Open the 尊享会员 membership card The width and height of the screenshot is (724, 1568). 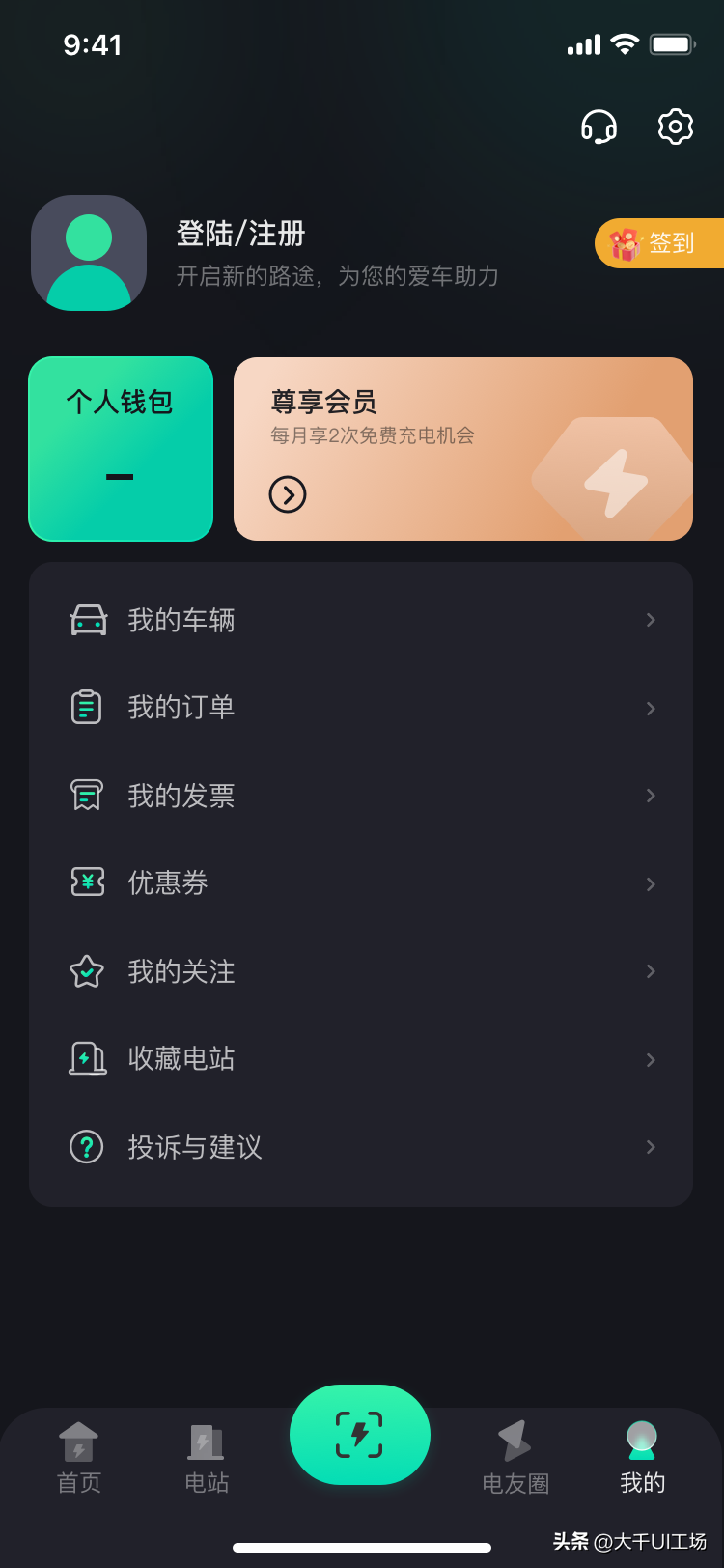pyautogui.click(x=463, y=449)
